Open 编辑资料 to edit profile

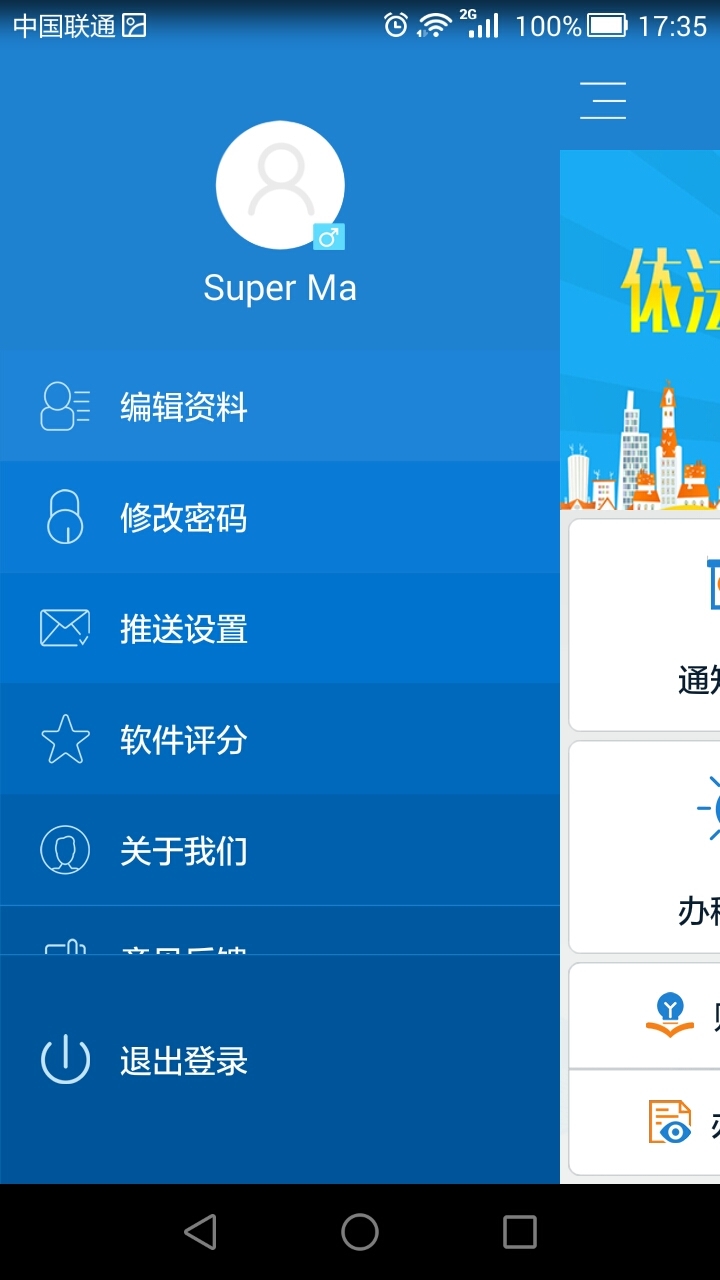pyautogui.click(x=184, y=407)
